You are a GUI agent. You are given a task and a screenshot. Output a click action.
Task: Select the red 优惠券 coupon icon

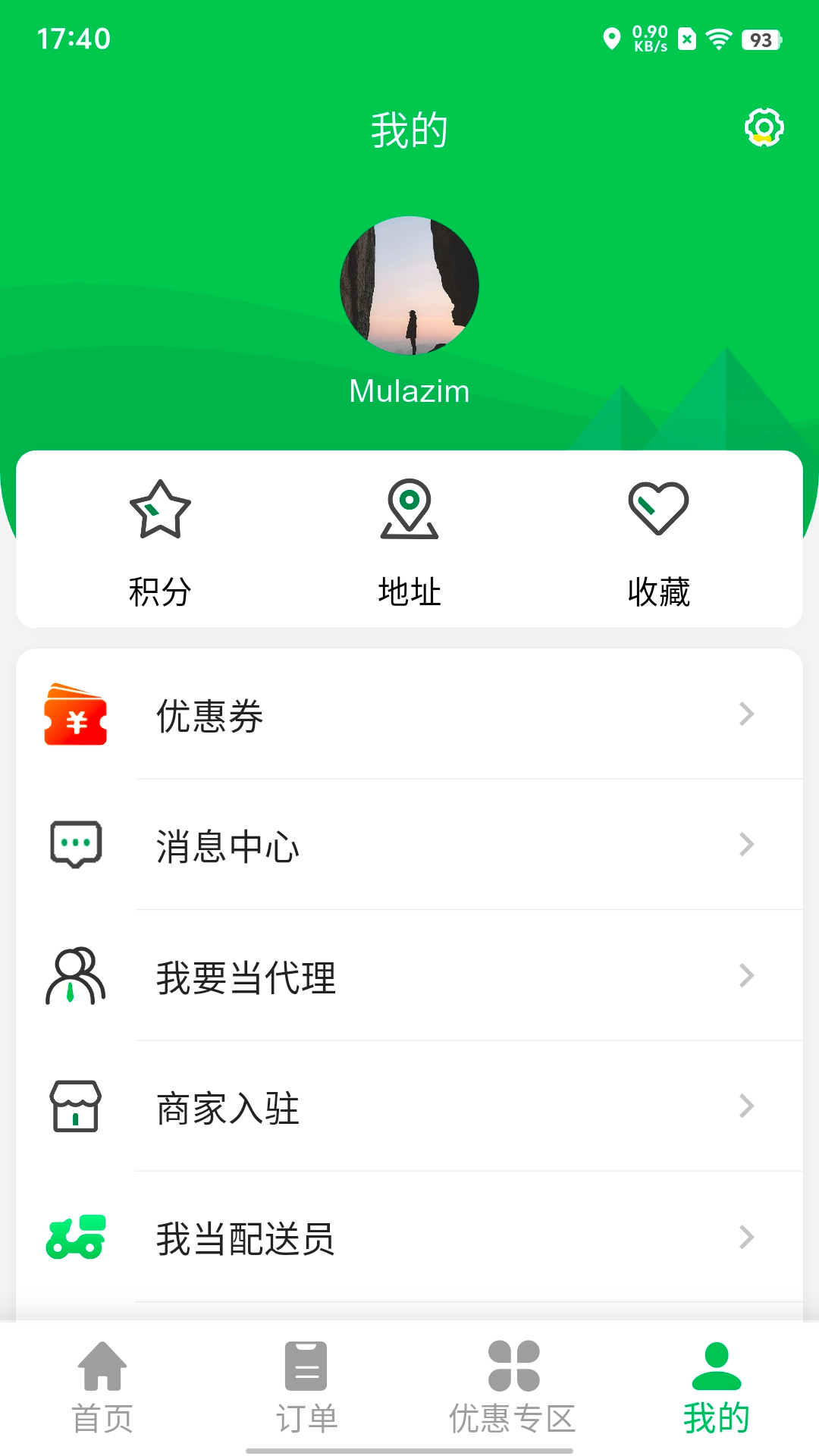77,717
